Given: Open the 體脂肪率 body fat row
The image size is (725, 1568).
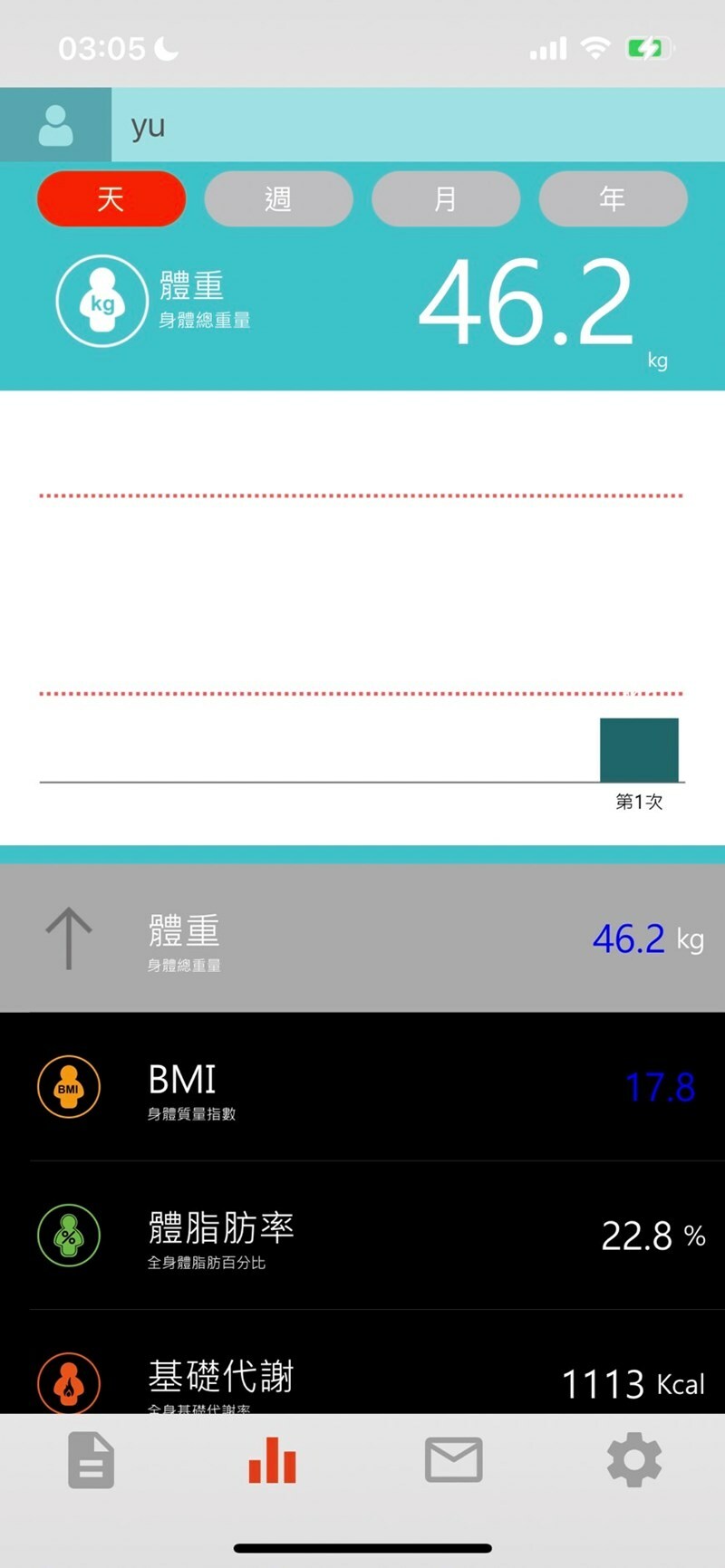Looking at the screenshot, I should [x=362, y=1235].
